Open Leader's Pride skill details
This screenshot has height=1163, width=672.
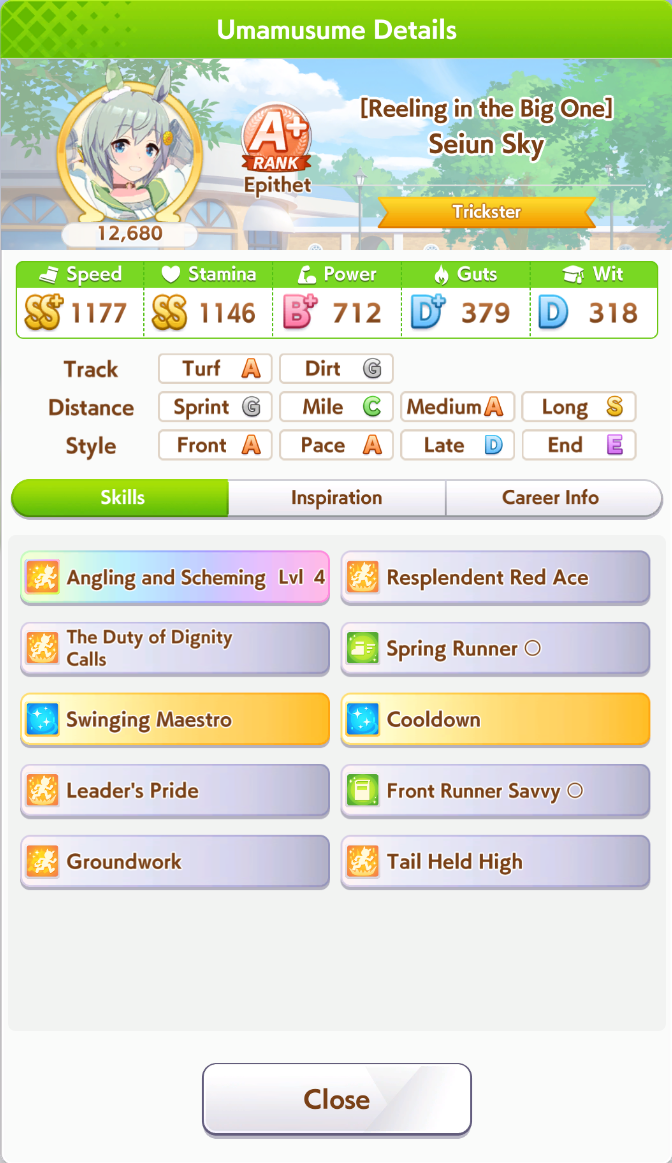click(x=175, y=791)
